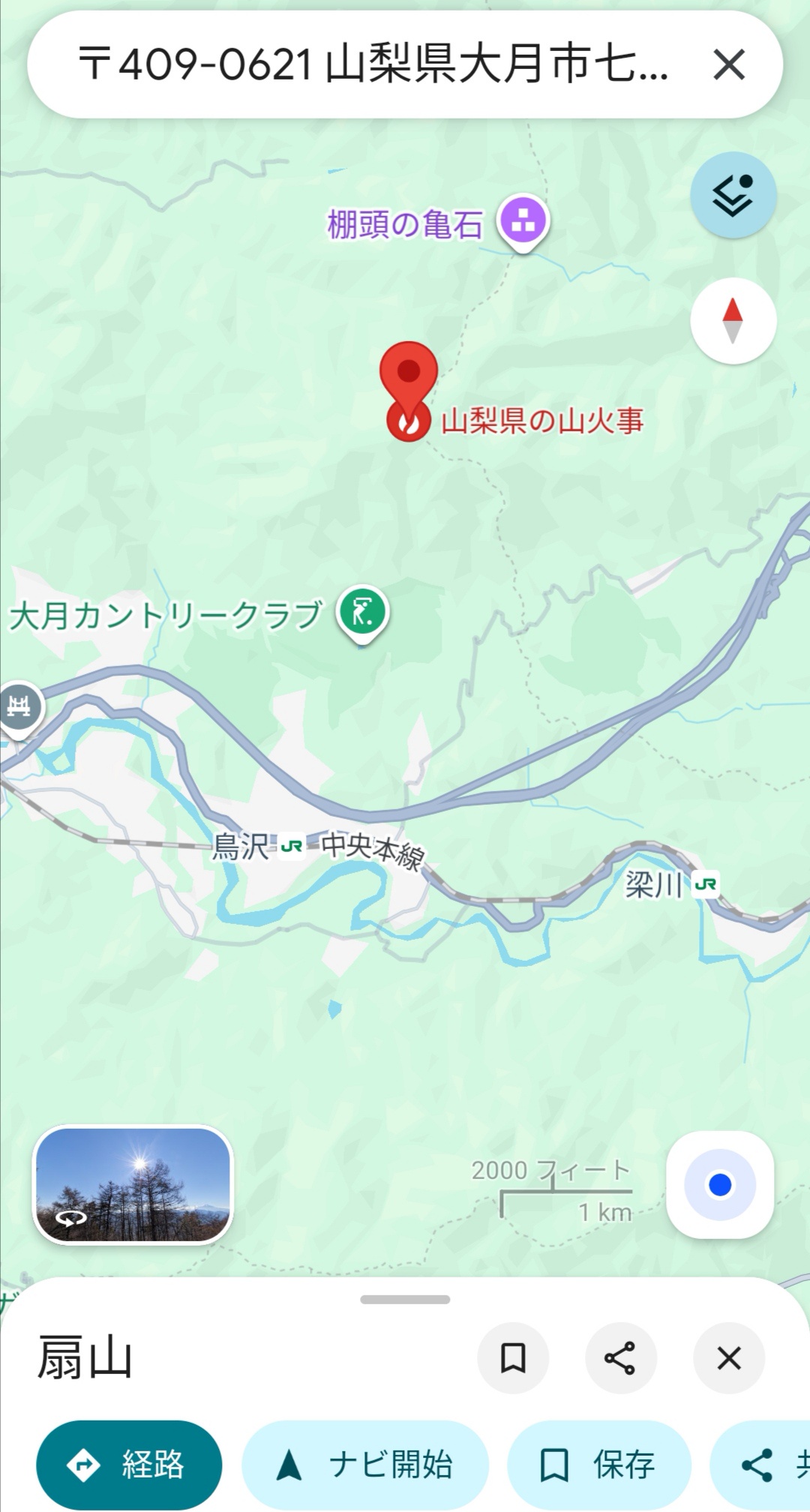The image size is (810, 1512).
Task: Open the 山梨県の山火事 wildfire alert
Action: (409, 421)
